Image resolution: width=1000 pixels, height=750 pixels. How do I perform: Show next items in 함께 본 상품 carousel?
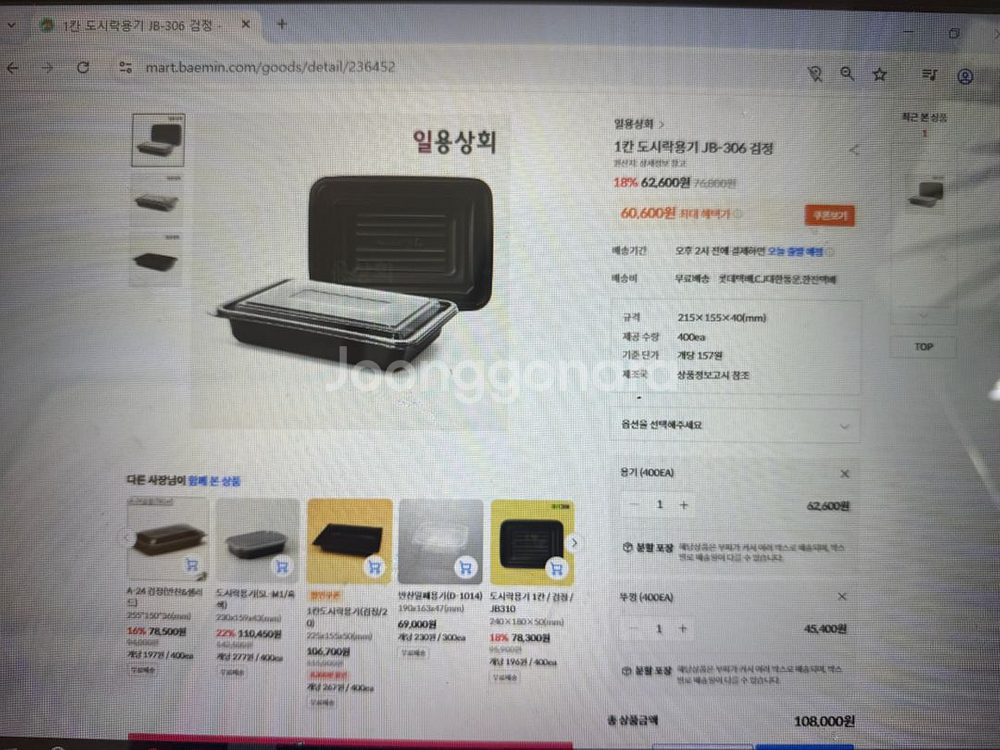click(574, 543)
